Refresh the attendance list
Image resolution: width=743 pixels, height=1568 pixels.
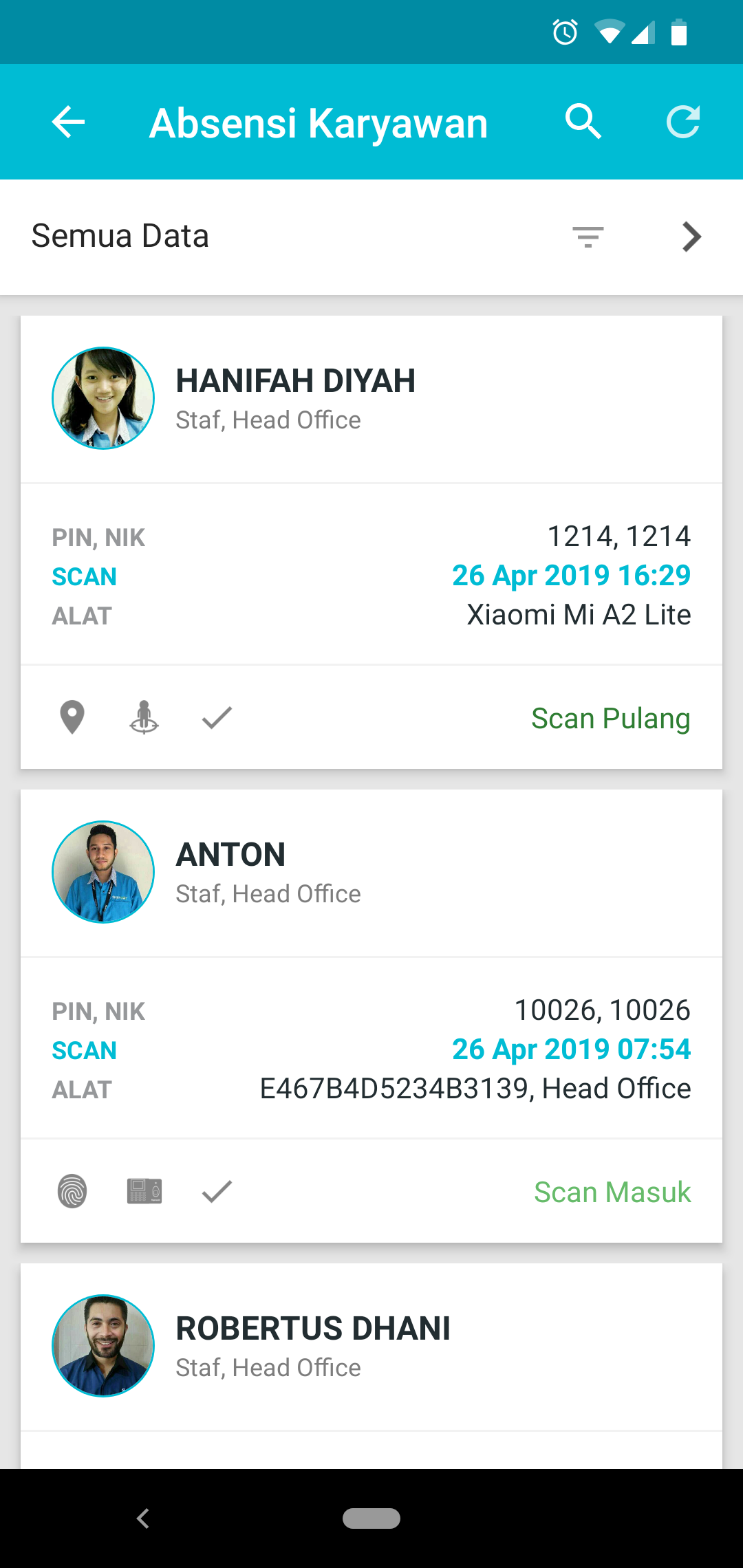coord(683,122)
